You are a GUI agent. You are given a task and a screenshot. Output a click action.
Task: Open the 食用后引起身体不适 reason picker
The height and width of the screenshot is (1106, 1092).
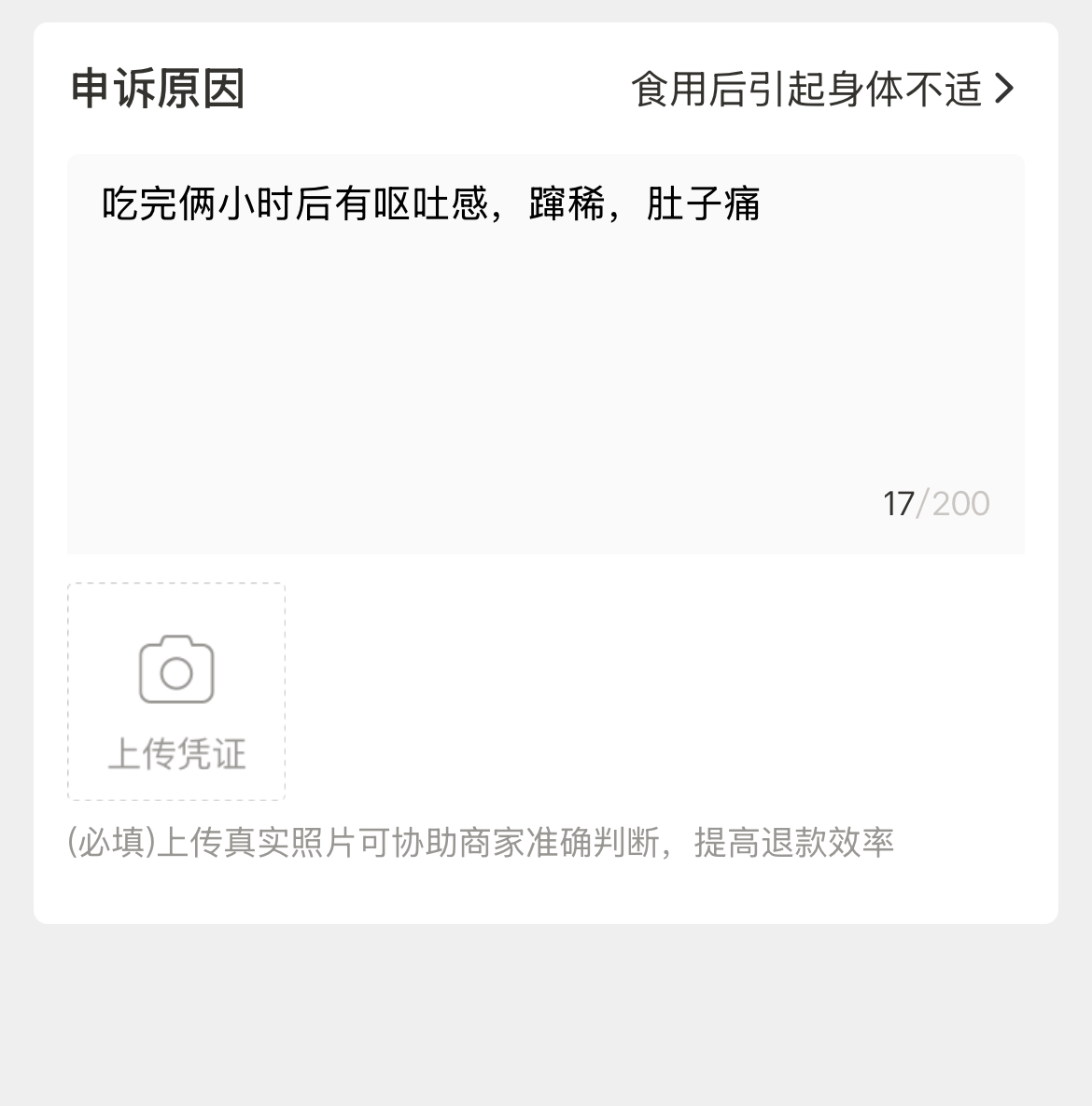[x=821, y=90]
